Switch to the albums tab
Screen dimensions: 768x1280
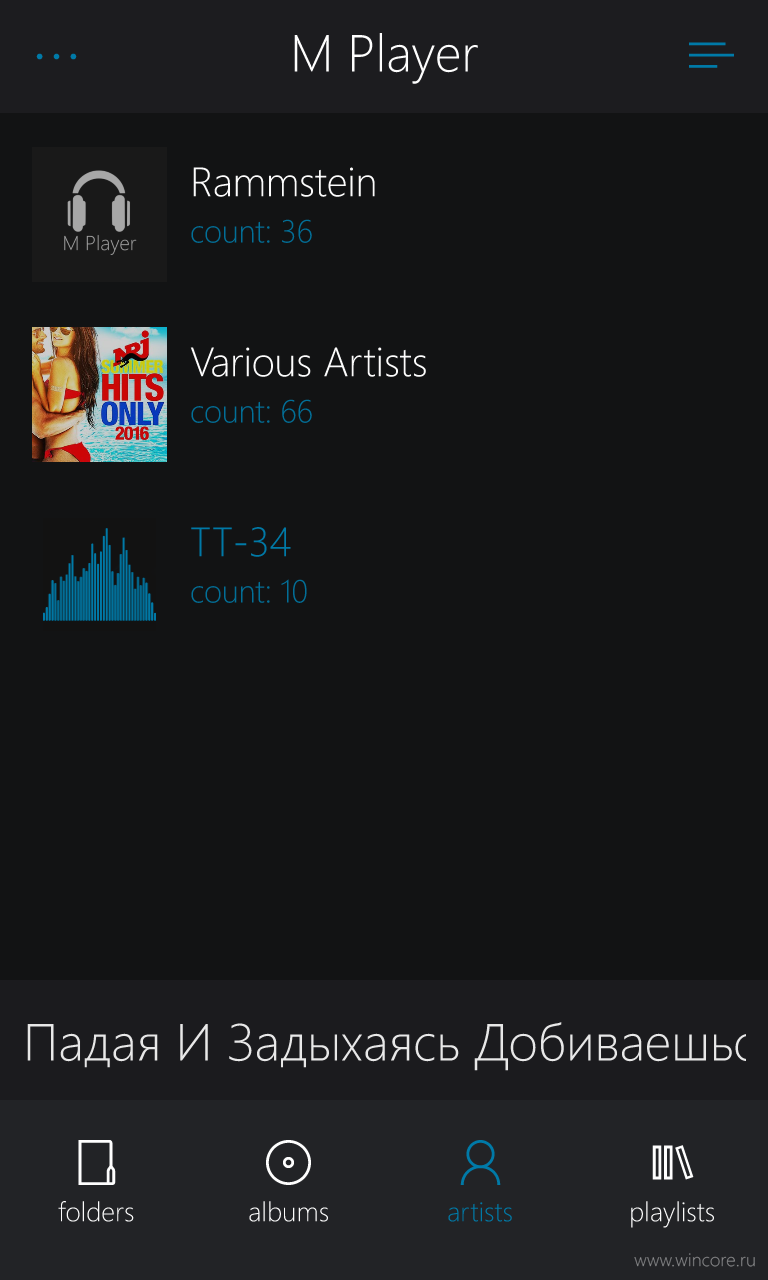pyautogui.click(x=288, y=1182)
